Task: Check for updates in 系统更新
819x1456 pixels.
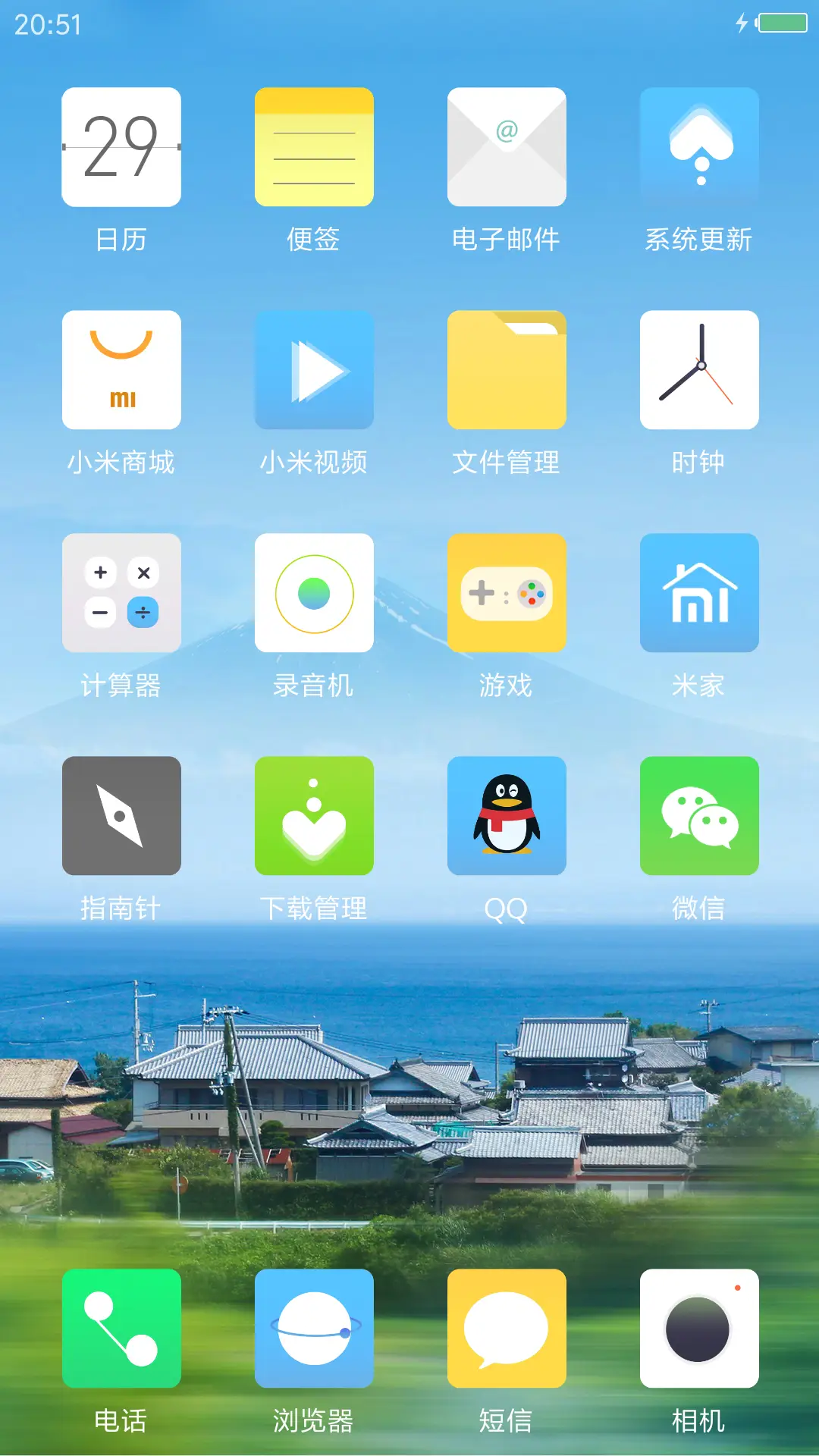Action: [699, 146]
